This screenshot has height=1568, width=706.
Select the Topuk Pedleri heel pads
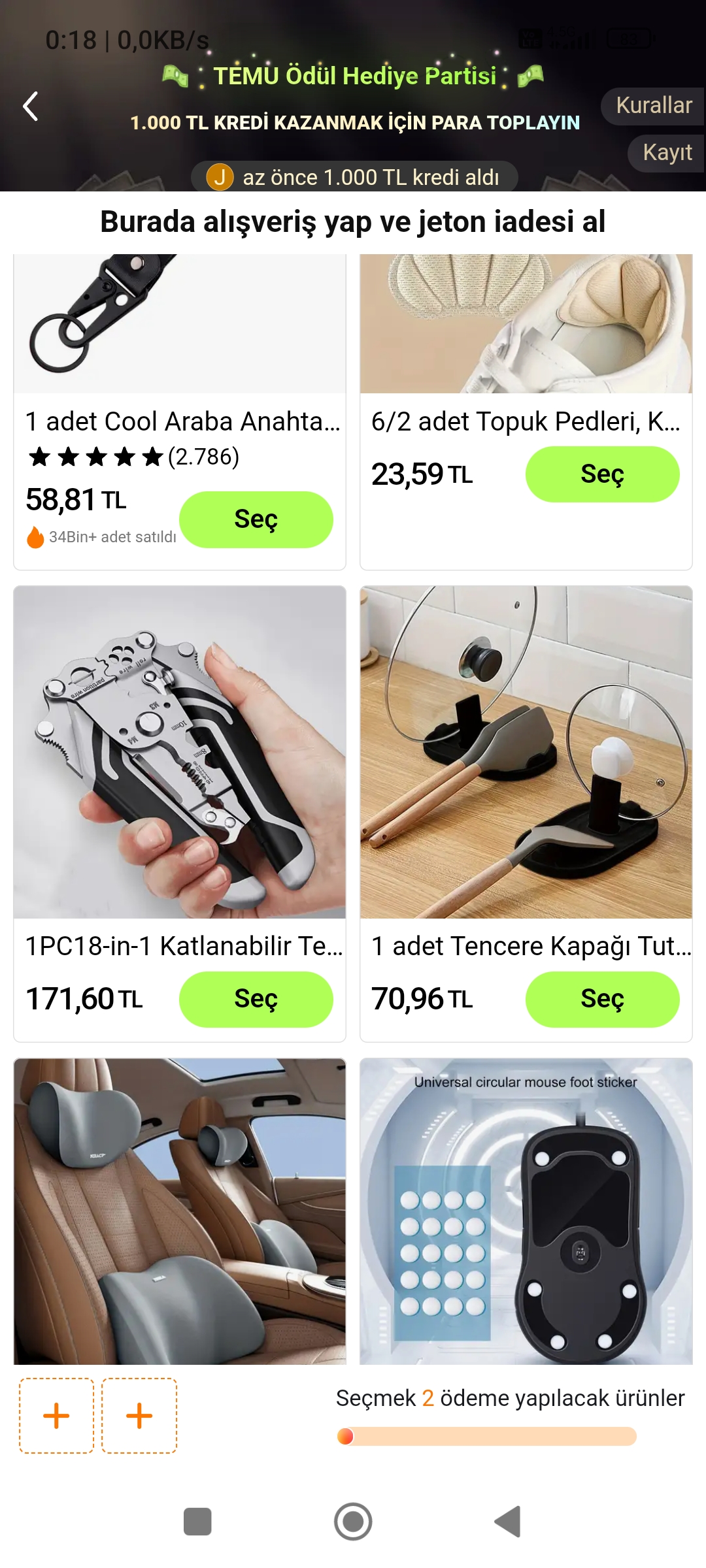pyautogui.click(x=602, y=474)
